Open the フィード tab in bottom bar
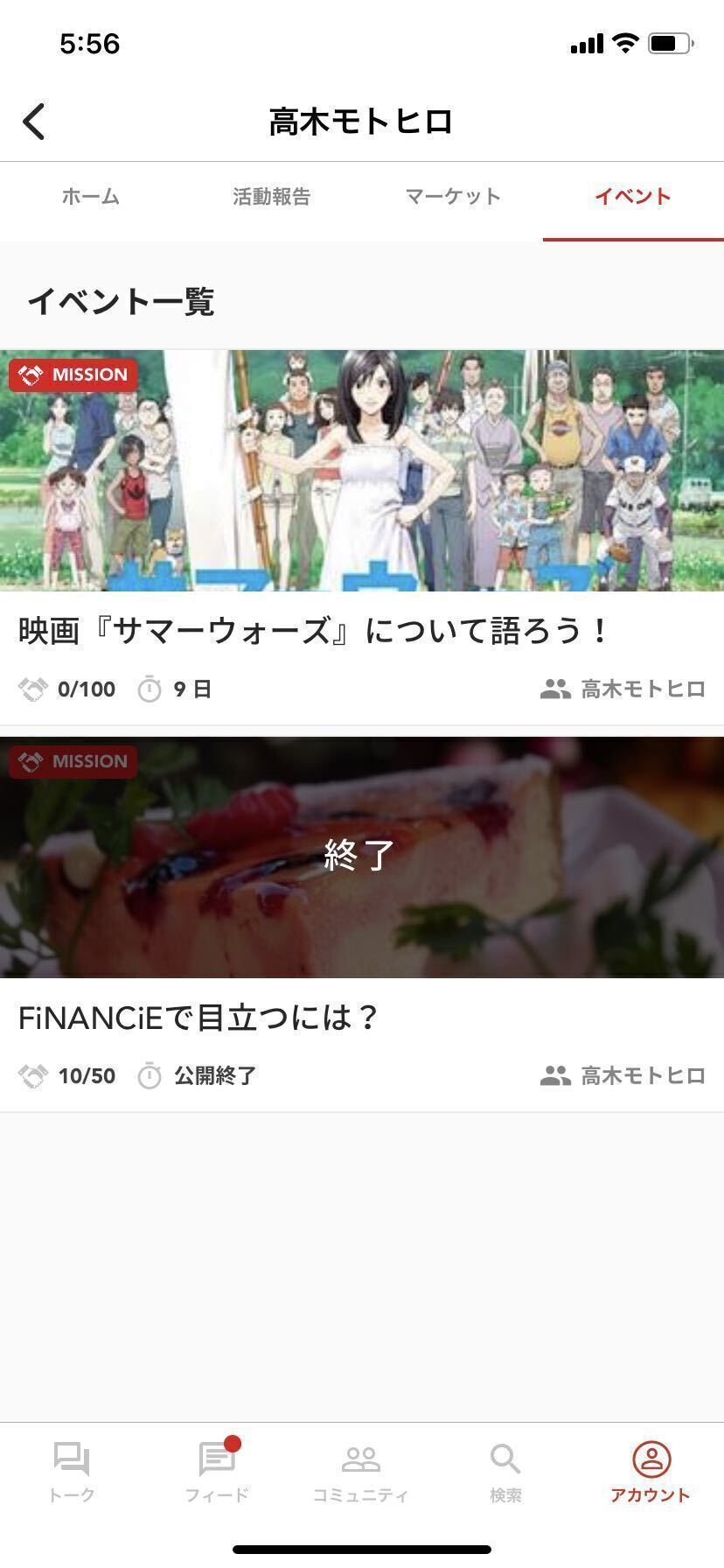Viewport: 724px width, 1568px height. (217, 1472)
